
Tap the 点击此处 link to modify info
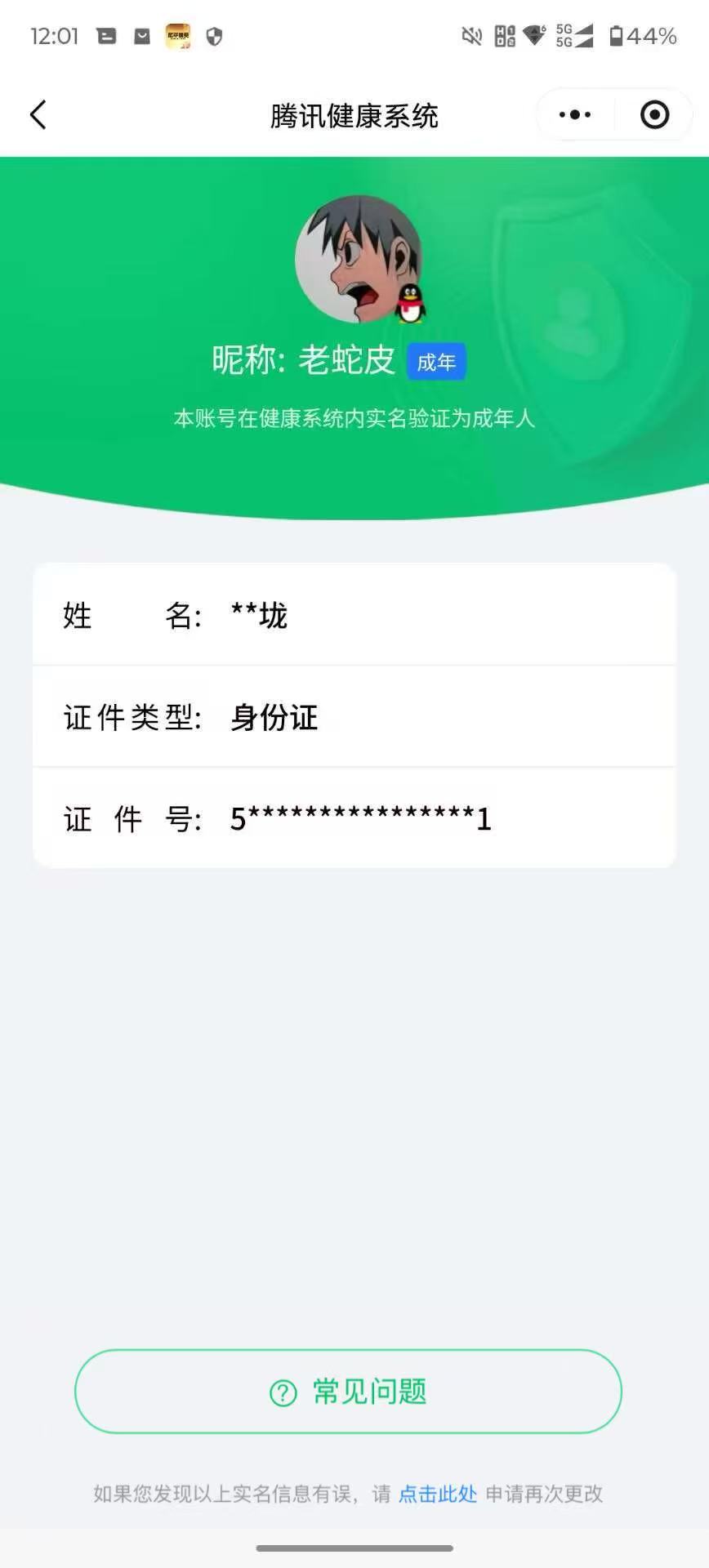click(x=438, y=1494)
